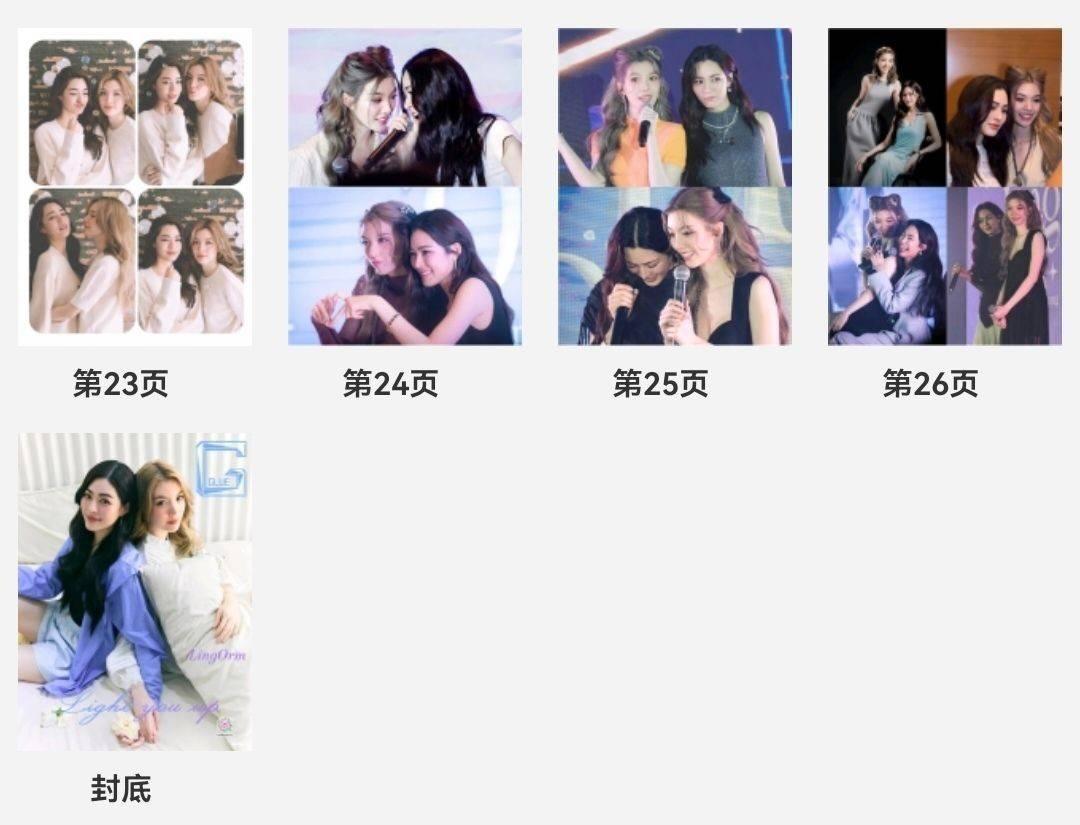Screen dimensions: 1080x825
Task: Open the 封底 back cover page
Action: click(x=135, y=592)
